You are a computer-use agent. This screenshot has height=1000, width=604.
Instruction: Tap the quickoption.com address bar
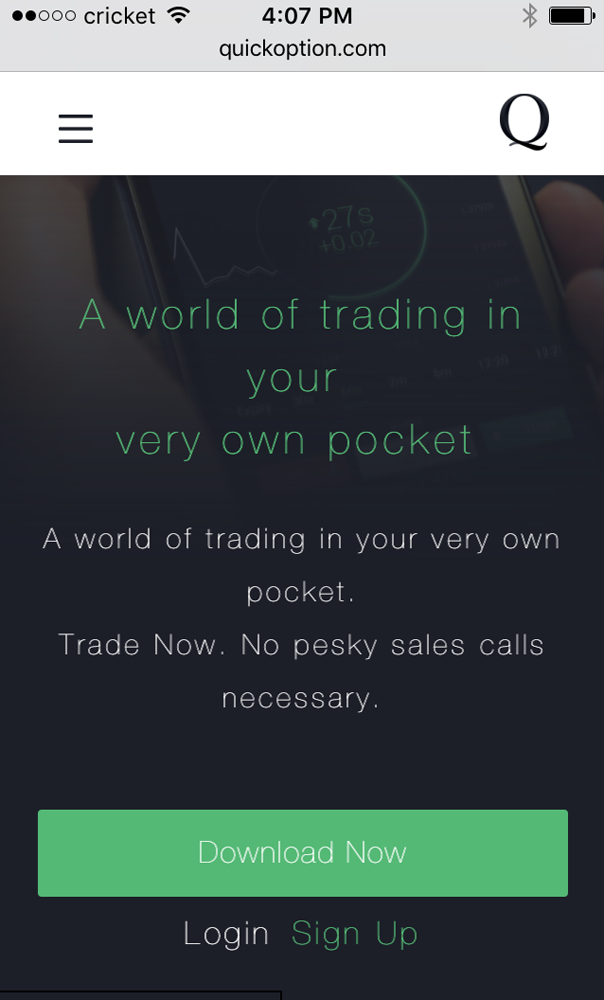pyautogui.click(x=302, y=48)
